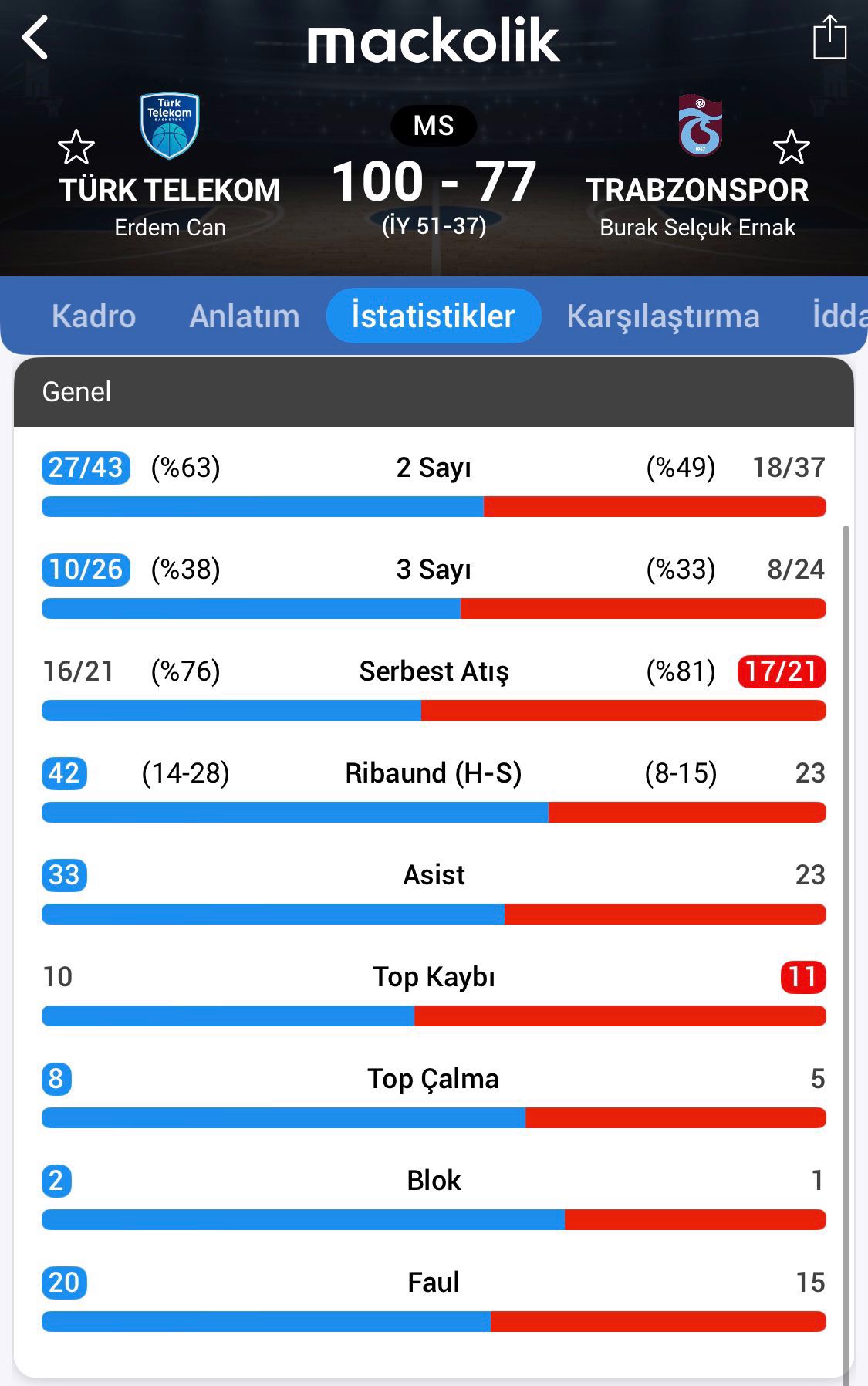The width and height of the screenshot is (868, 1386).
Task: Favorite Türk Telekom with the star
Action: (76, 147)
